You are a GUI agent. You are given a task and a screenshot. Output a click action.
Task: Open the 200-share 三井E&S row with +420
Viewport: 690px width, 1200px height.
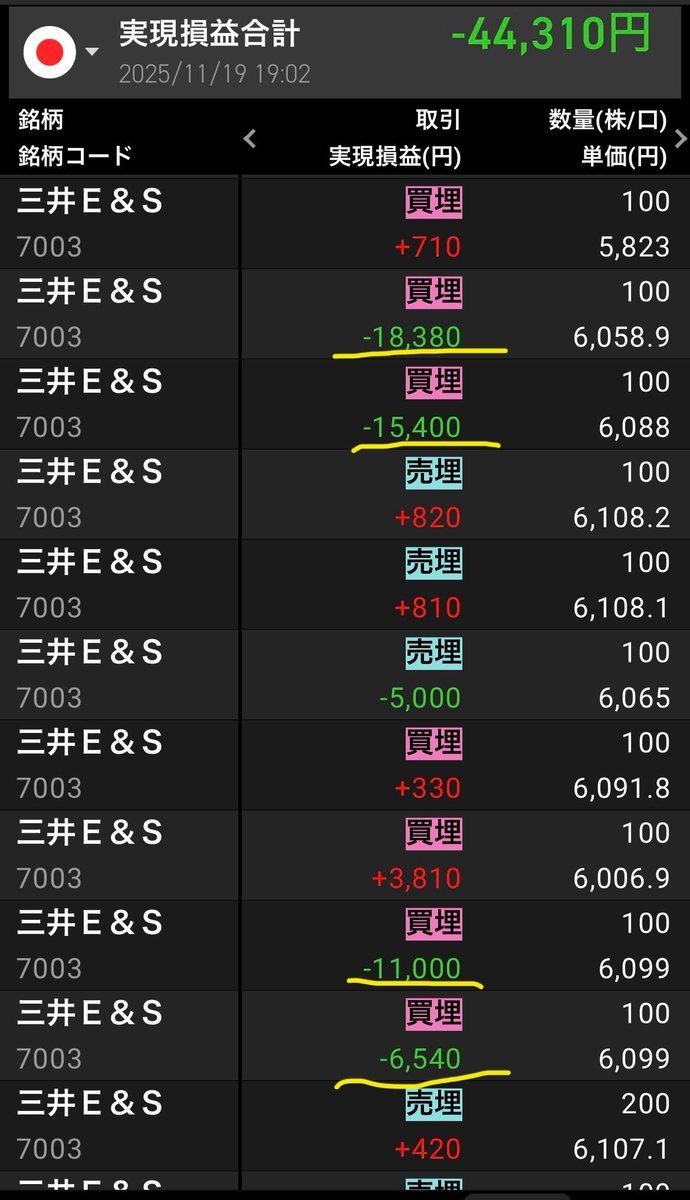(x=345, y=1124)
